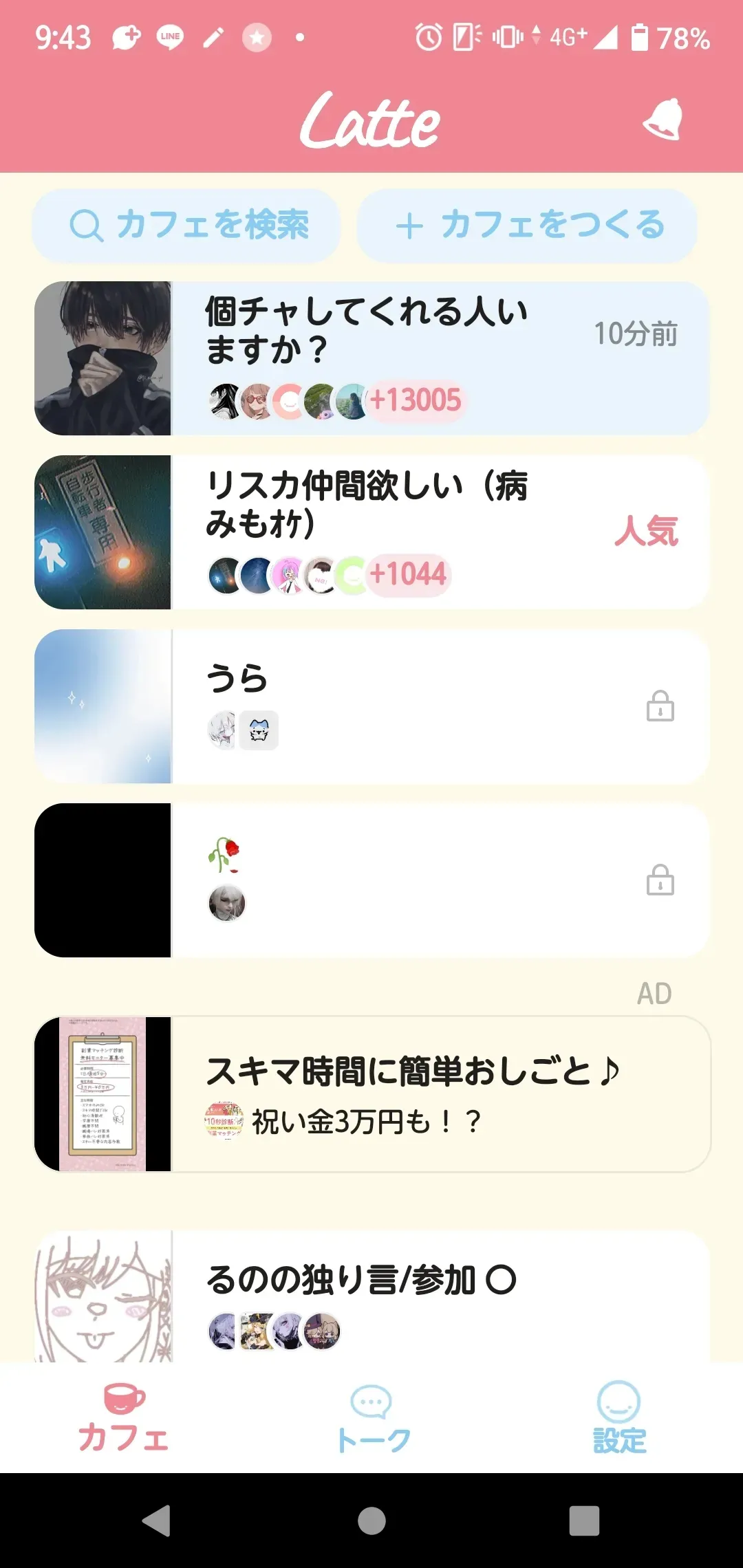Tap カフェをつくる to create a cafe
Viewport: 743px width, 1568px height.
(x=527, y=226)
